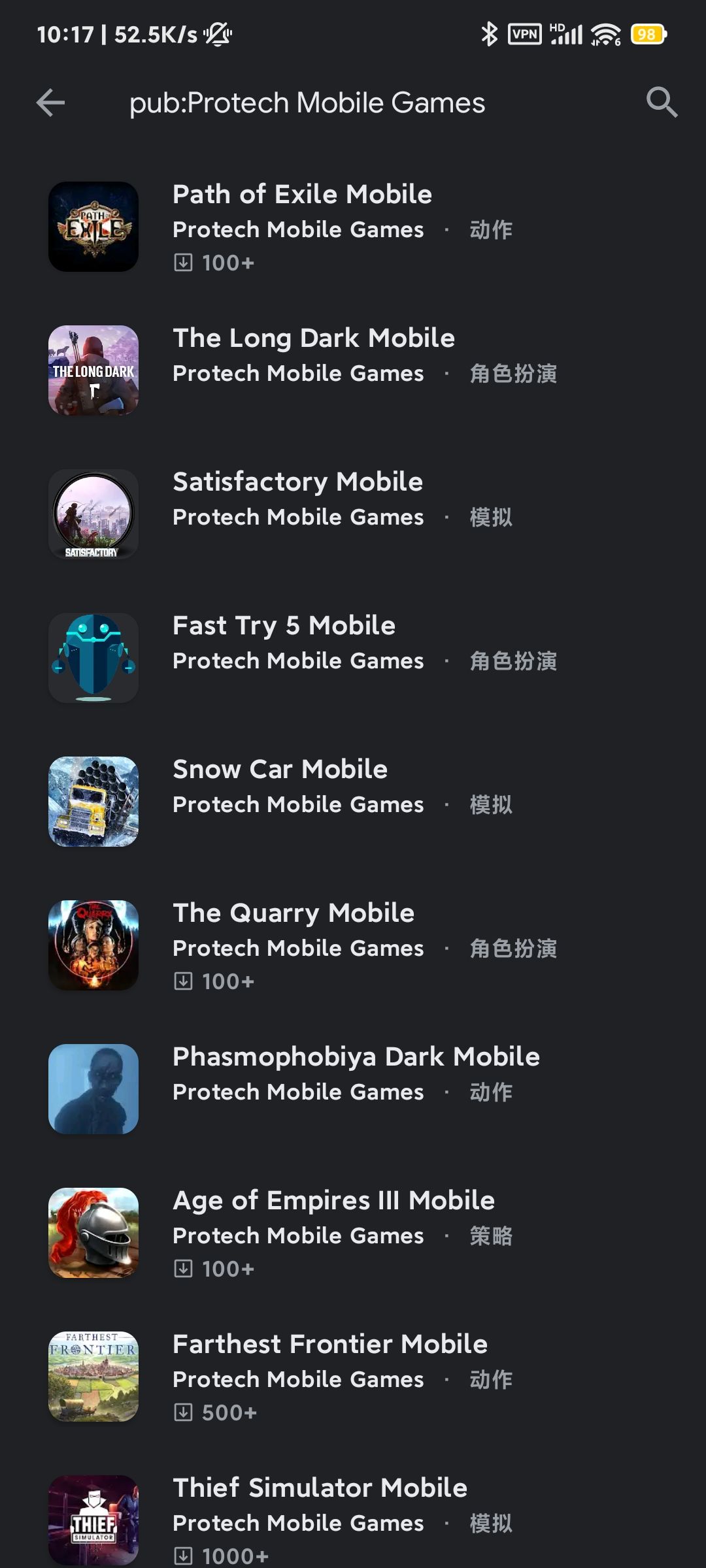Open the Path of Exile Mobile listing

tap(302, 194)
